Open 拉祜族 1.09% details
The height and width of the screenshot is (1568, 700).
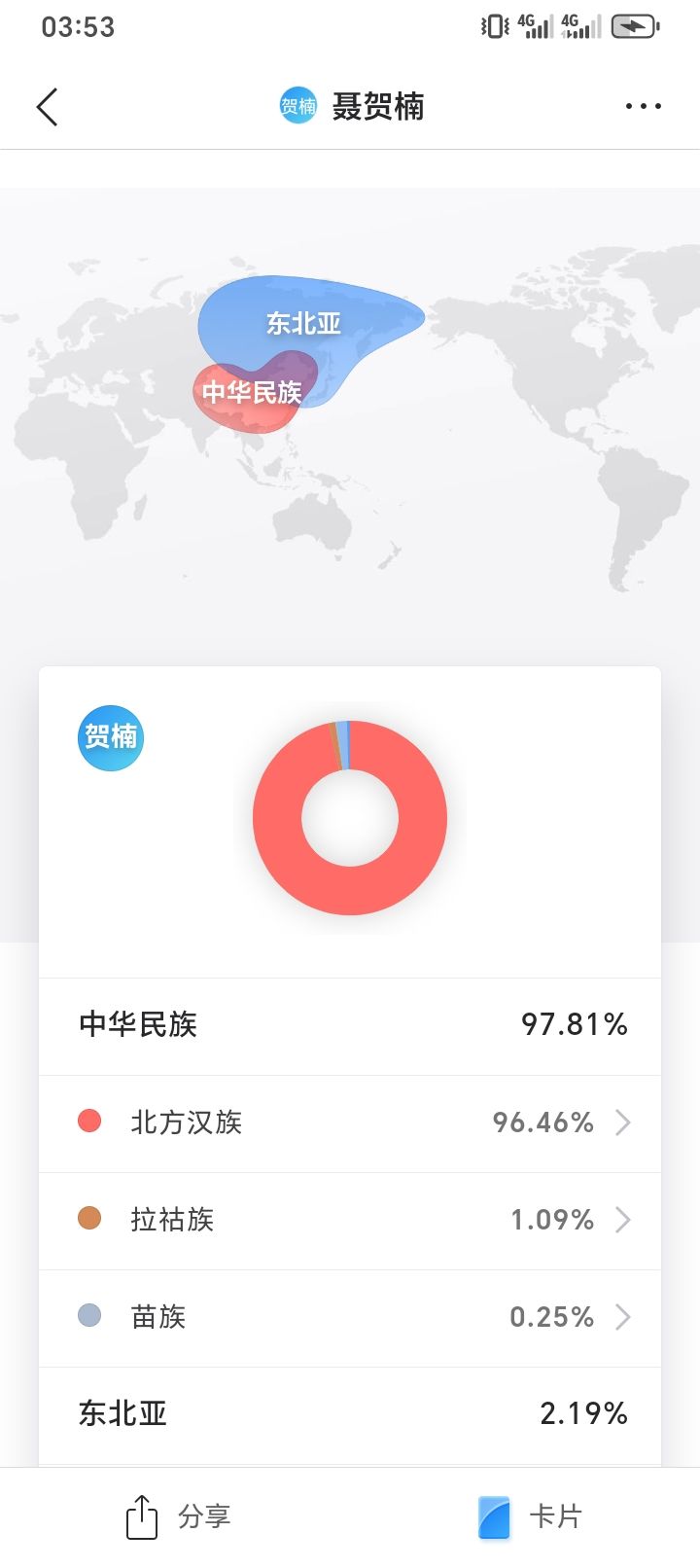click(x=350, y=1220)
